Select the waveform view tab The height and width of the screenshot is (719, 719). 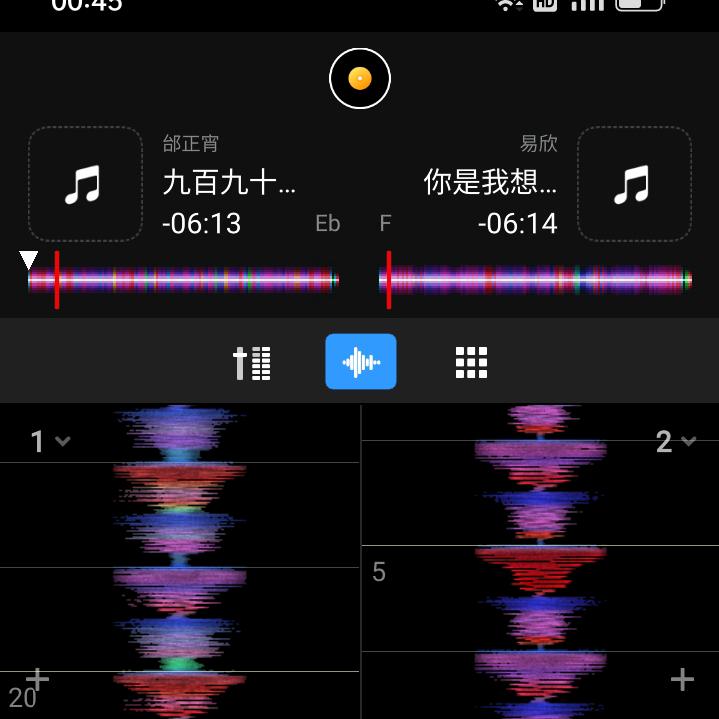pos(361,362)
